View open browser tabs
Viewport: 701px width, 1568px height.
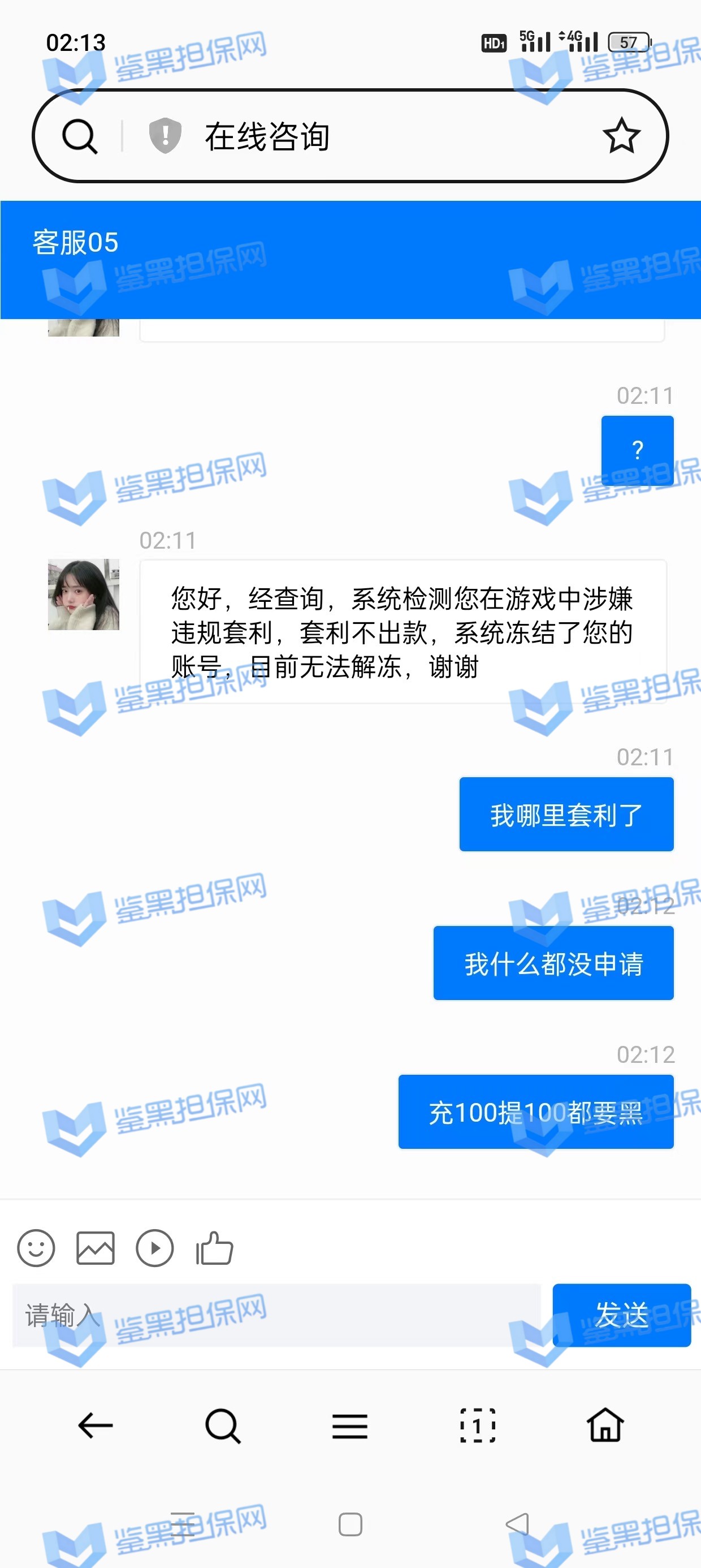(478, 1425)
